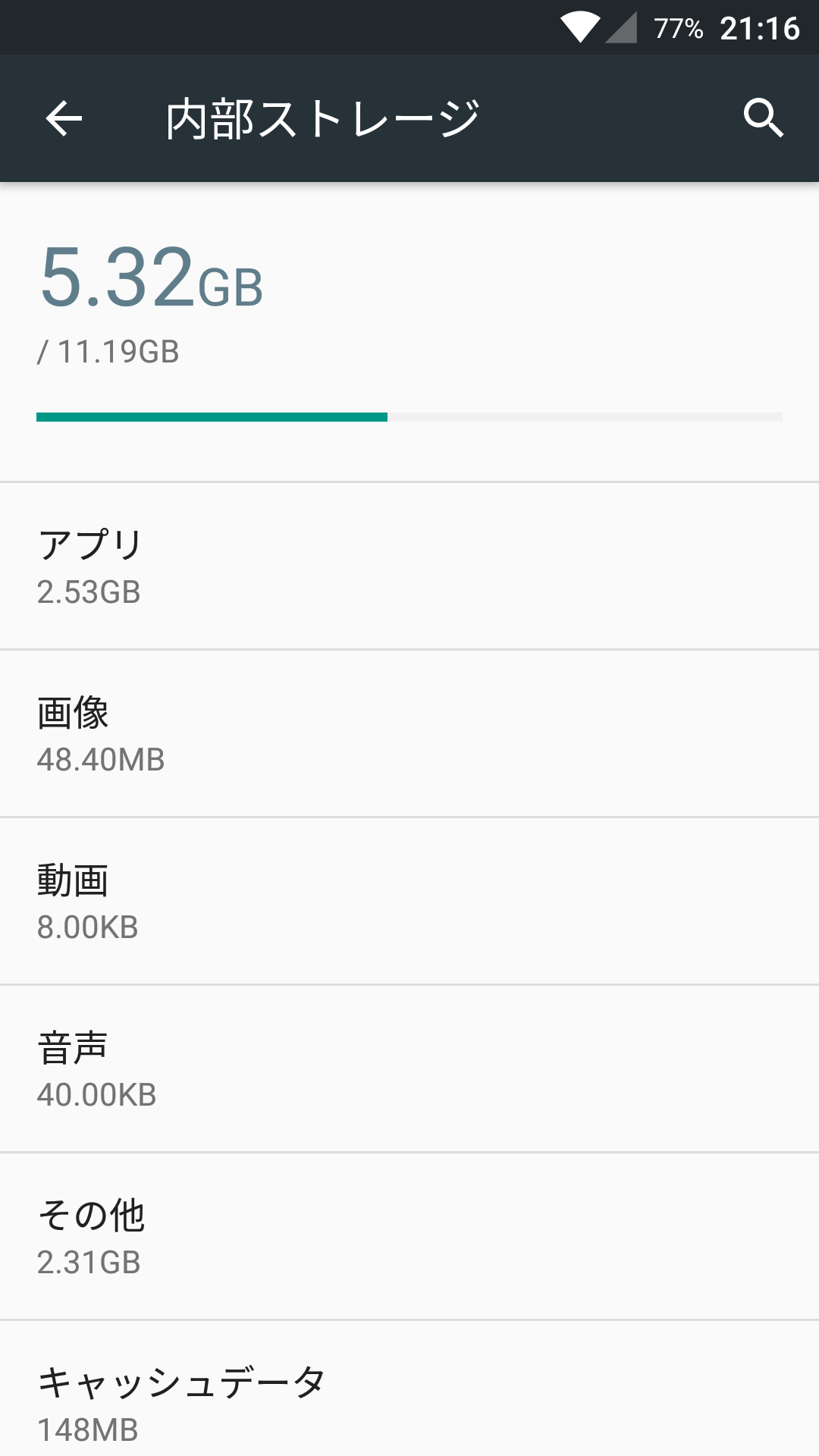Viewport: 819px width, 1456px height.
Task: Open the アプリ storage row
Action: pyautogui.click(x=409, y=566)
